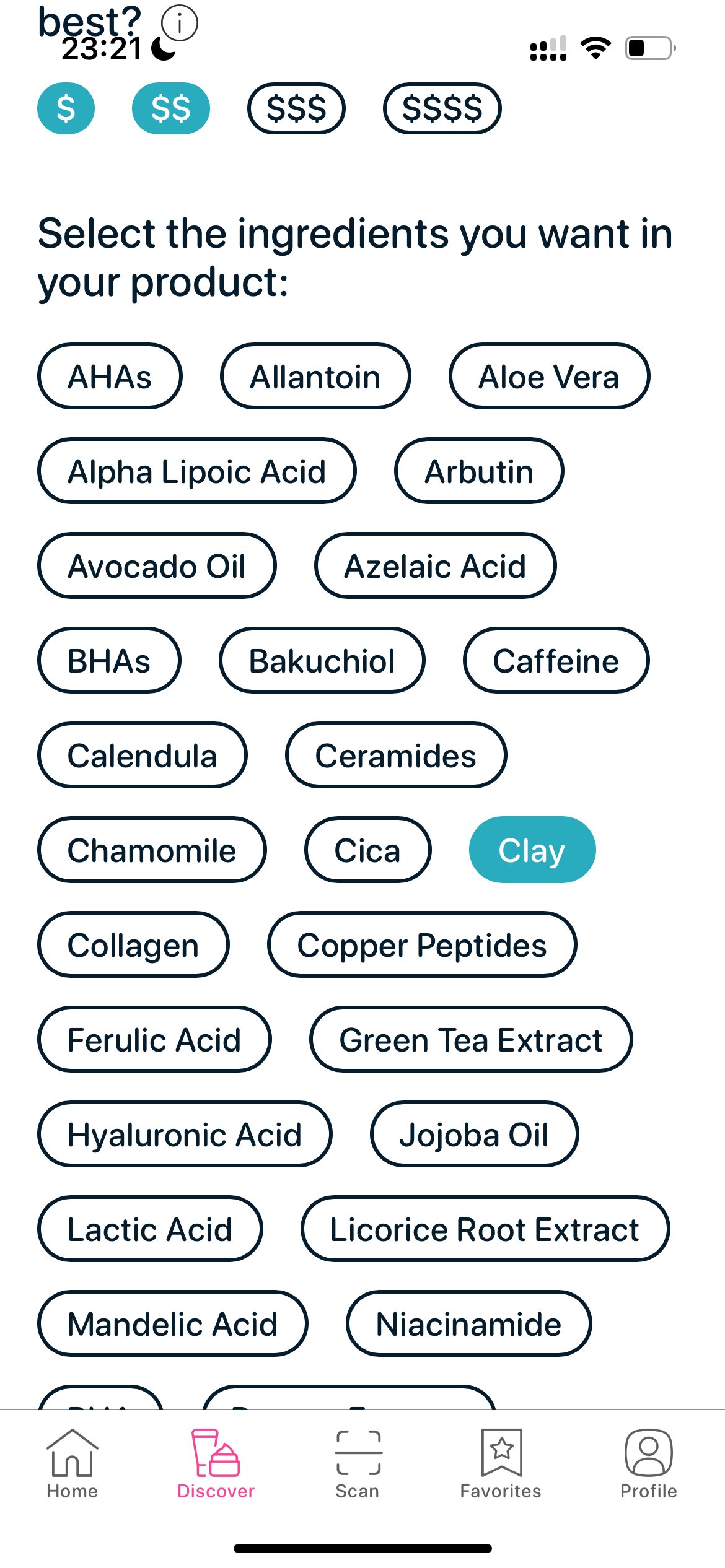Toggle the Hyaluronic Acid chip
Image resolution: width=725 pixels, height=1568 pixels.
tap(185, 1134)
